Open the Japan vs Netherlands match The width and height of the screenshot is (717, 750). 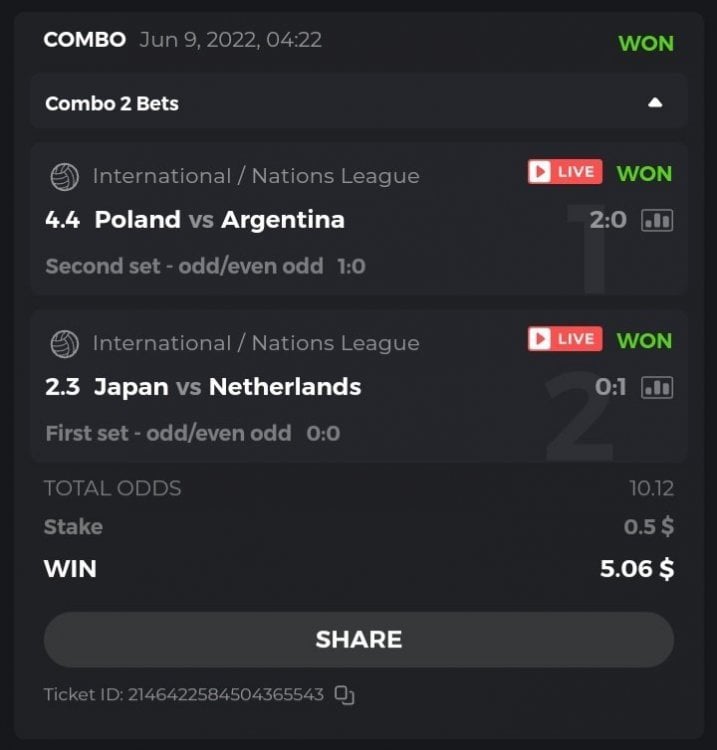(227, 387)
